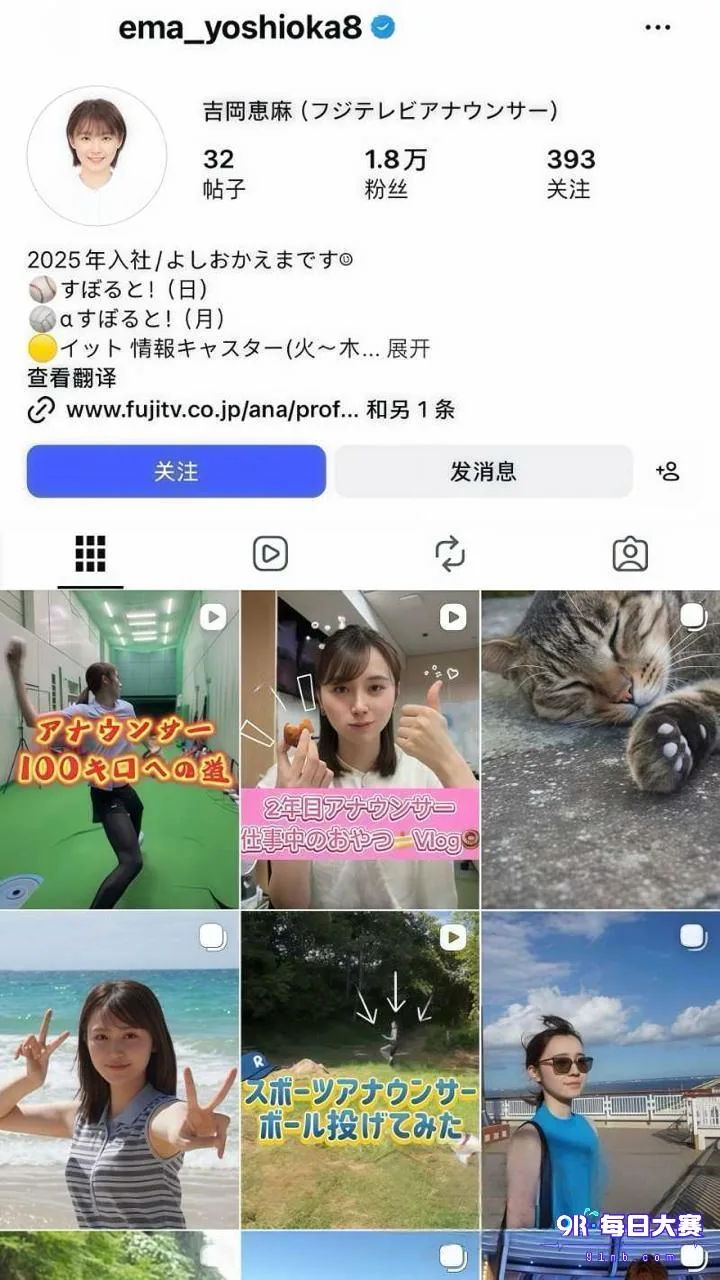Image resolution: width=720 pixels, height=1280 pixels.
Task: Open the ボール投げてみた reel
Action: point(360,1070)
